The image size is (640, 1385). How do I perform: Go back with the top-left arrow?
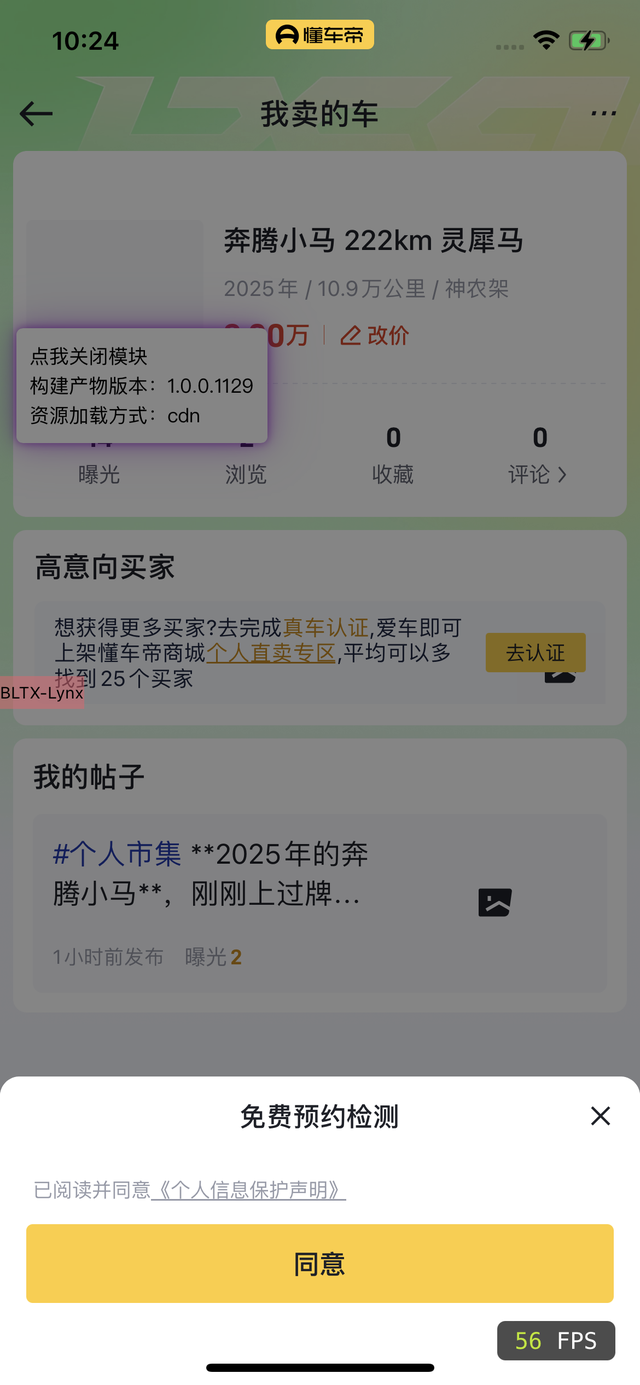36,114
